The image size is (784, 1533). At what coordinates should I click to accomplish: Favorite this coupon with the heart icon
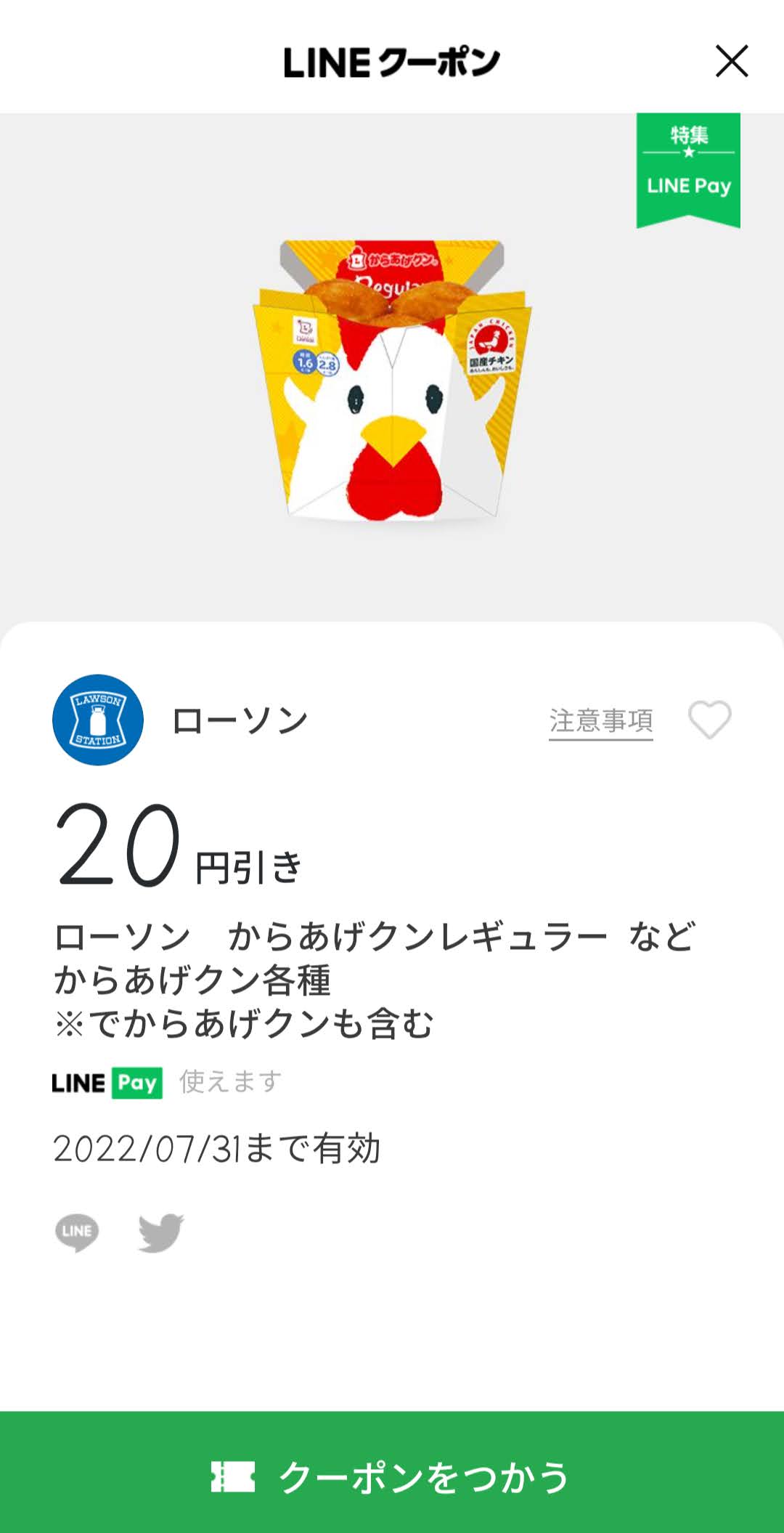tap(710, 720)
